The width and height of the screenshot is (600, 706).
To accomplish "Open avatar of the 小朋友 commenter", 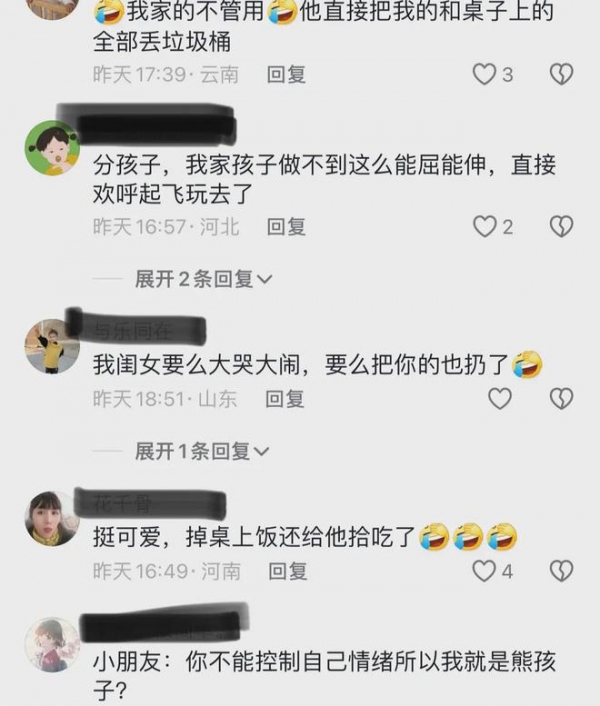I will click(x=52, y=644).
